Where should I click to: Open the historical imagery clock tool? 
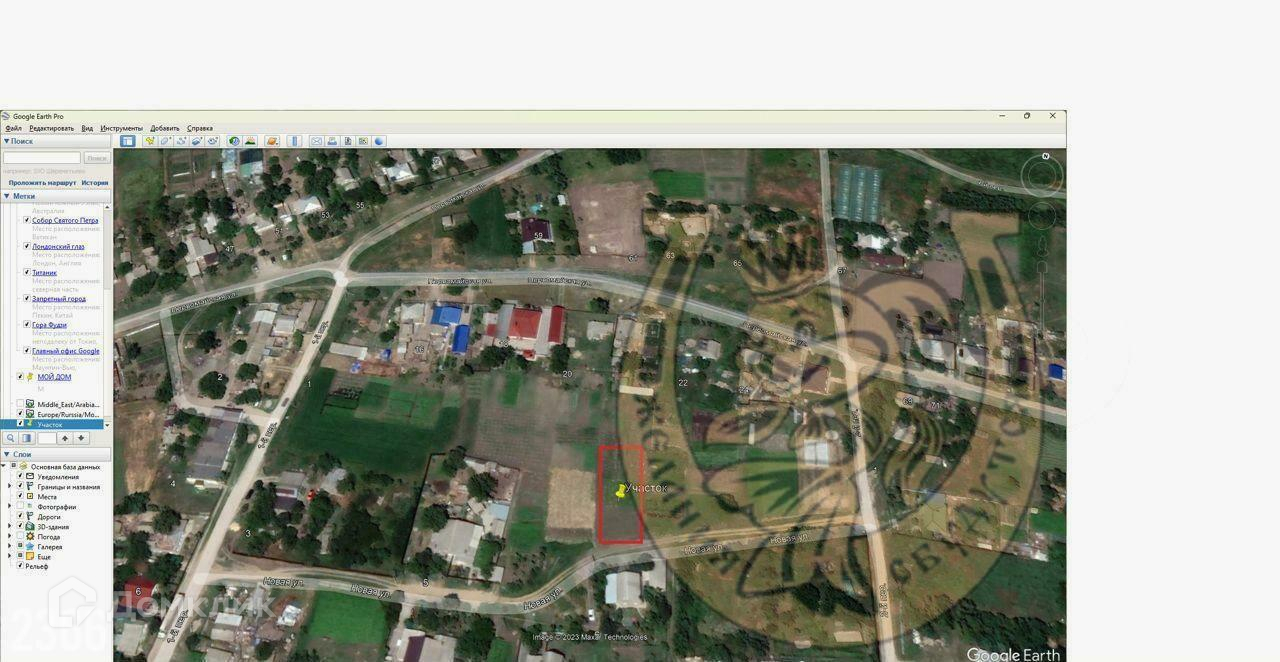(234, 141)
